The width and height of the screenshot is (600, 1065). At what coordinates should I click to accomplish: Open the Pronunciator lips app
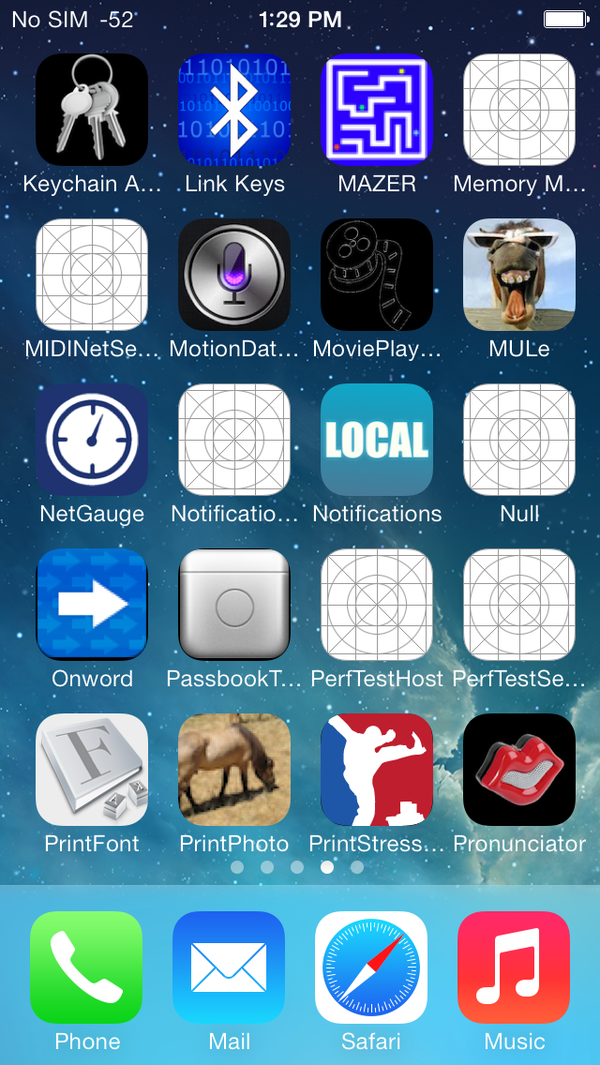pos(520,770)
